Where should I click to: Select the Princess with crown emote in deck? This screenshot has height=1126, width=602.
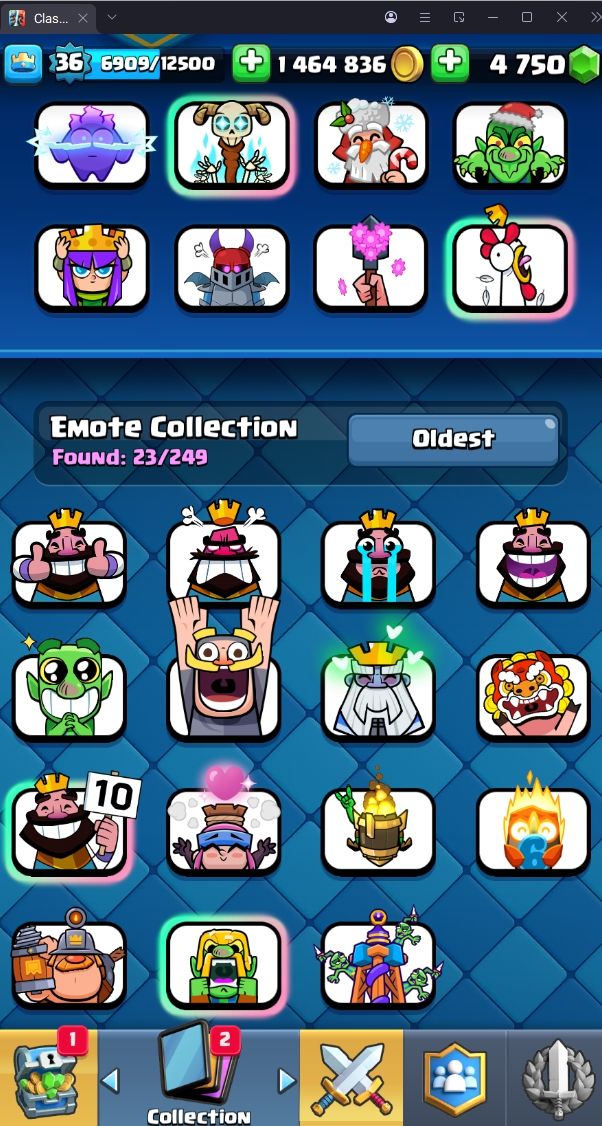pyautogui.click(x=92, y=265)
